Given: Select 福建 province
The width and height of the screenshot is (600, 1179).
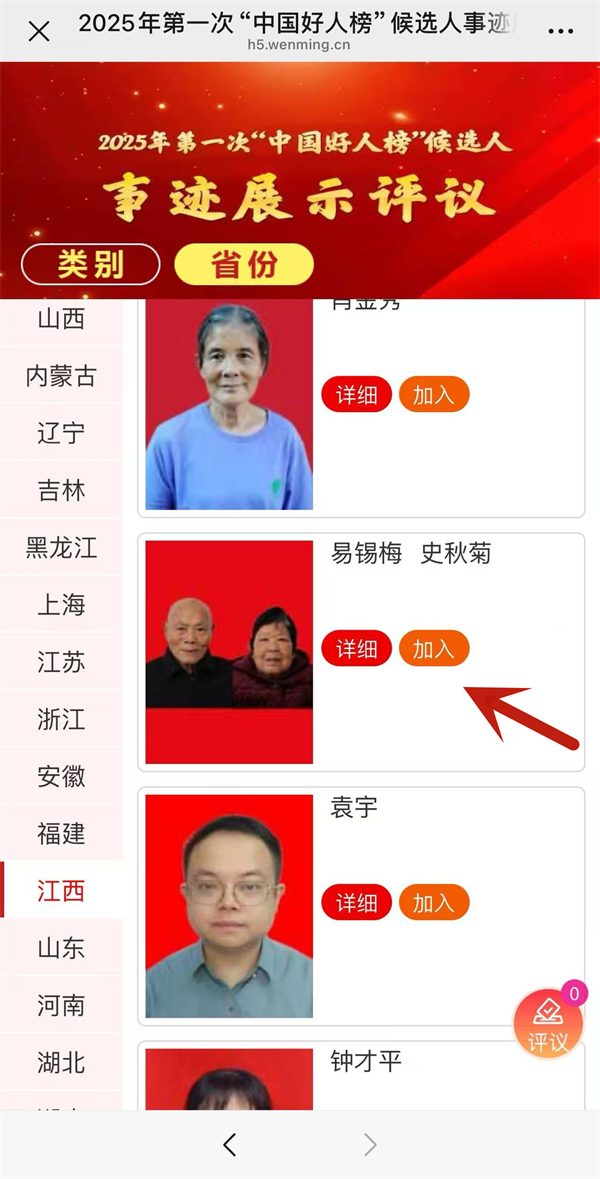Looking at the screenshot, I should [61, 832].
